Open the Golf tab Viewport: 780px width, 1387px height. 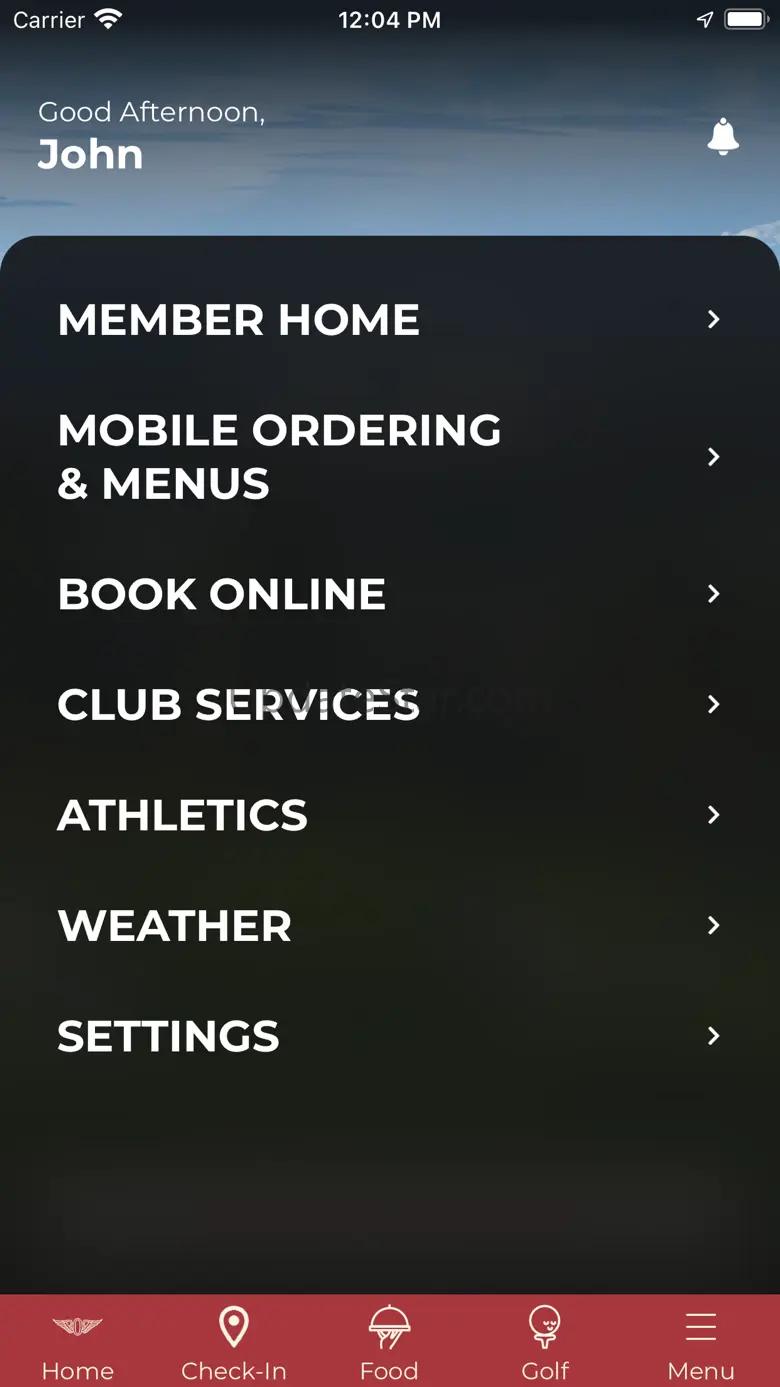(x=545, y=1343)
